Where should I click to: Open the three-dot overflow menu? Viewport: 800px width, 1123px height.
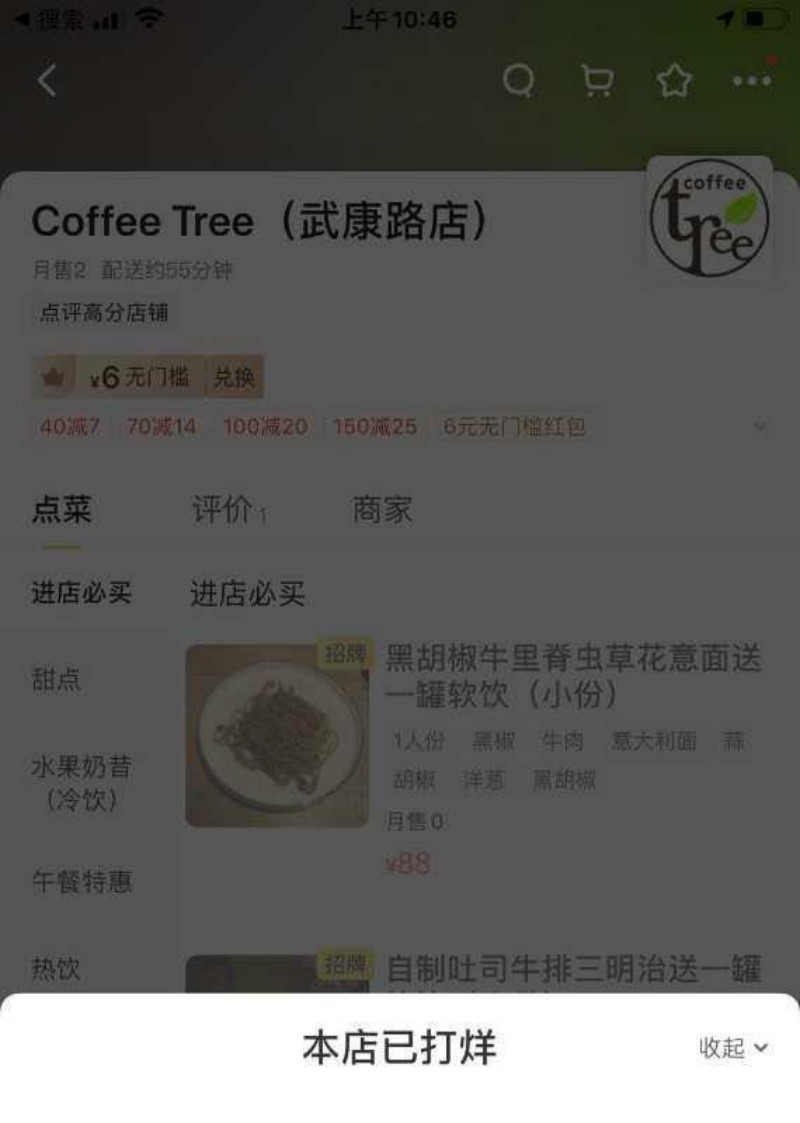(x=752, y=81)
